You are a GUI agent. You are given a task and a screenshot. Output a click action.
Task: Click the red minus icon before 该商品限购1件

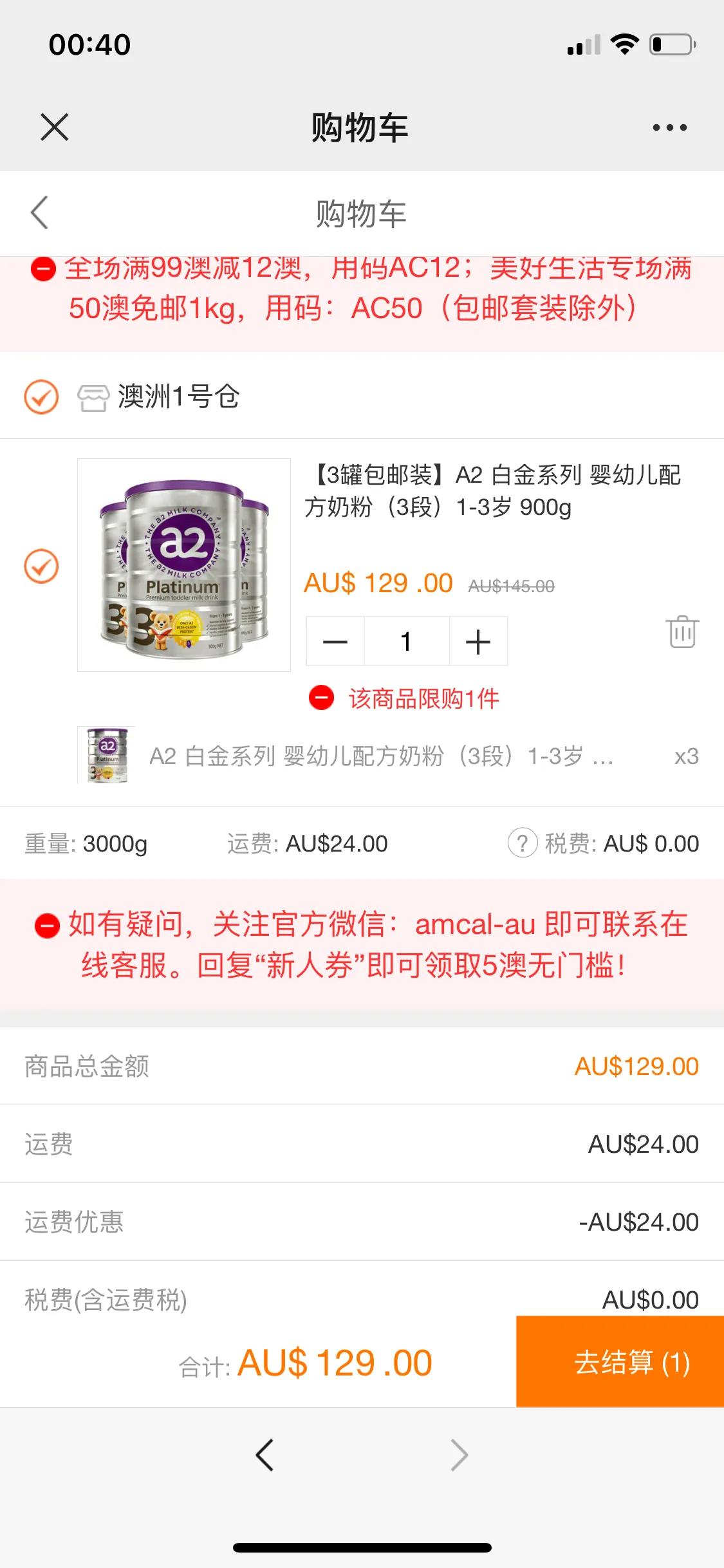(322, 697)
